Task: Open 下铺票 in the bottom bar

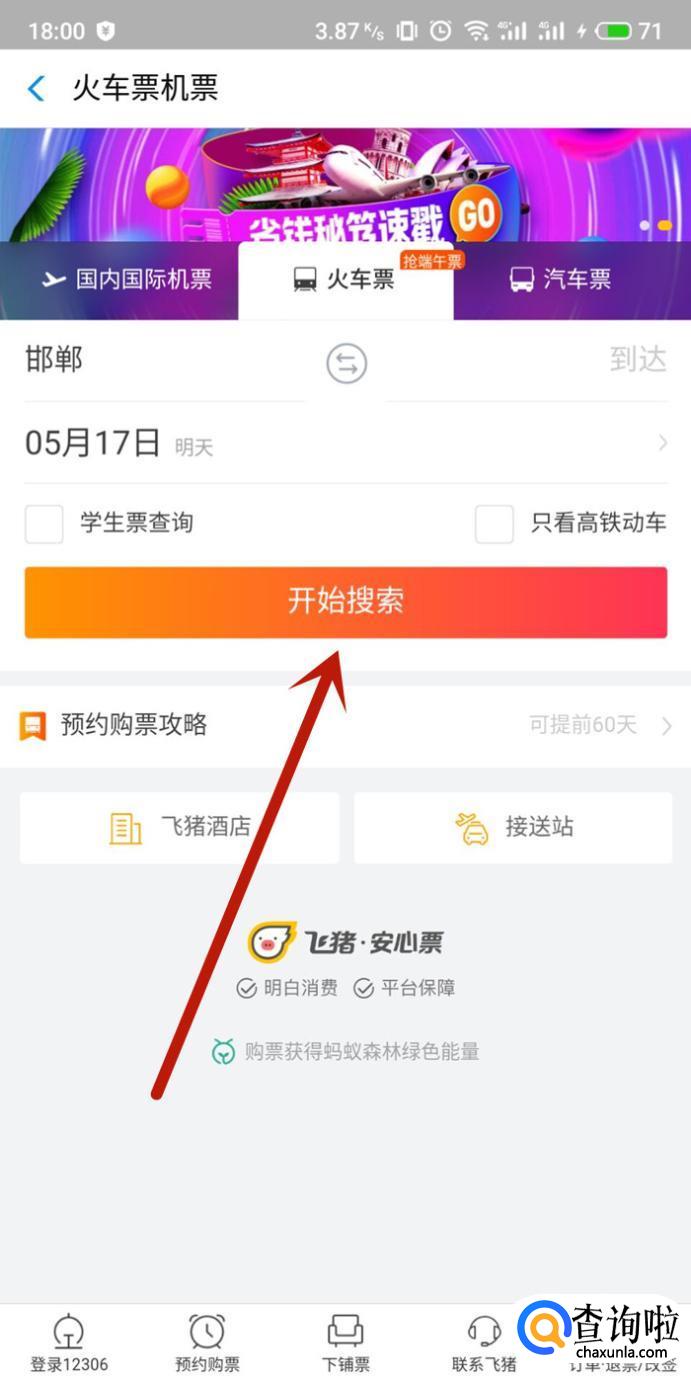Action: 346,1342
